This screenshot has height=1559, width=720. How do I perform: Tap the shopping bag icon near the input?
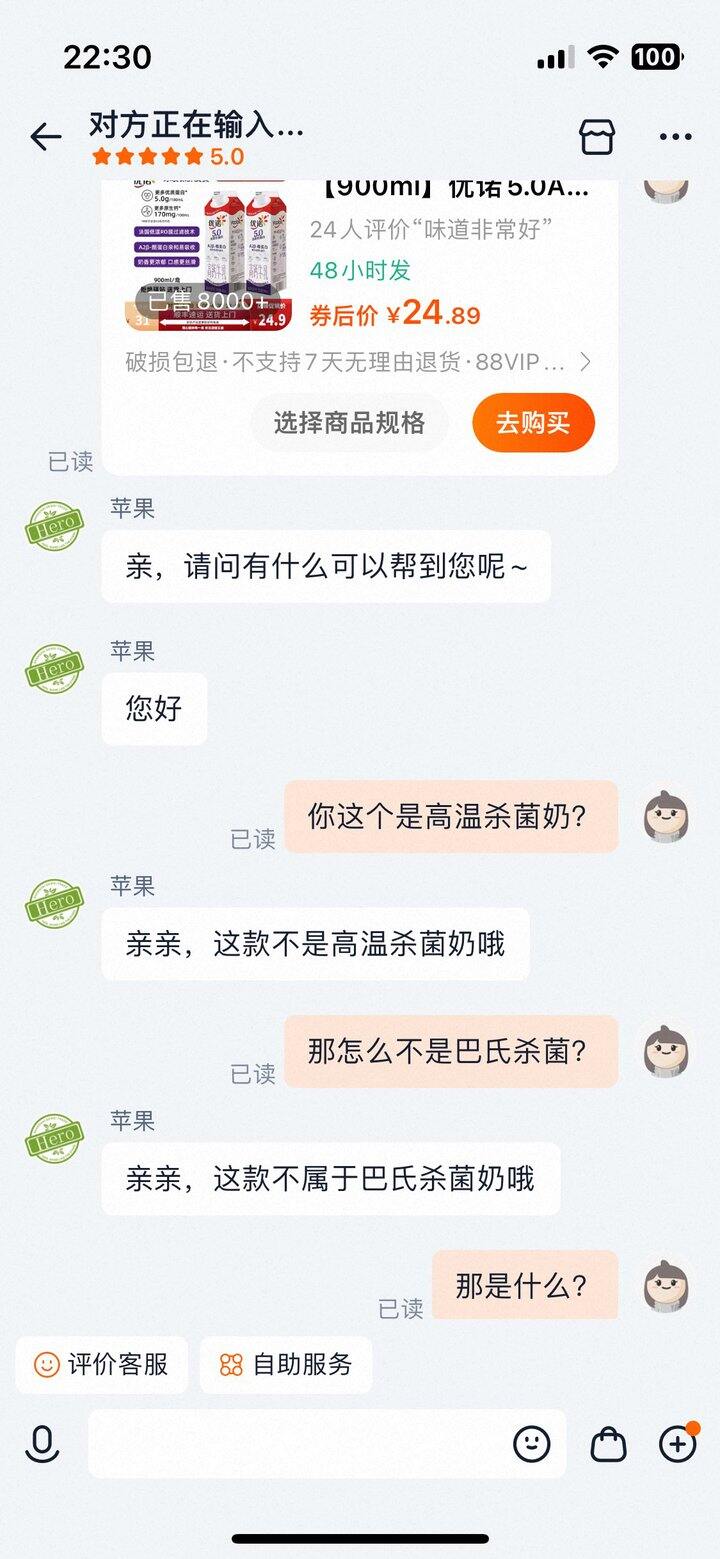(609, 1444)
